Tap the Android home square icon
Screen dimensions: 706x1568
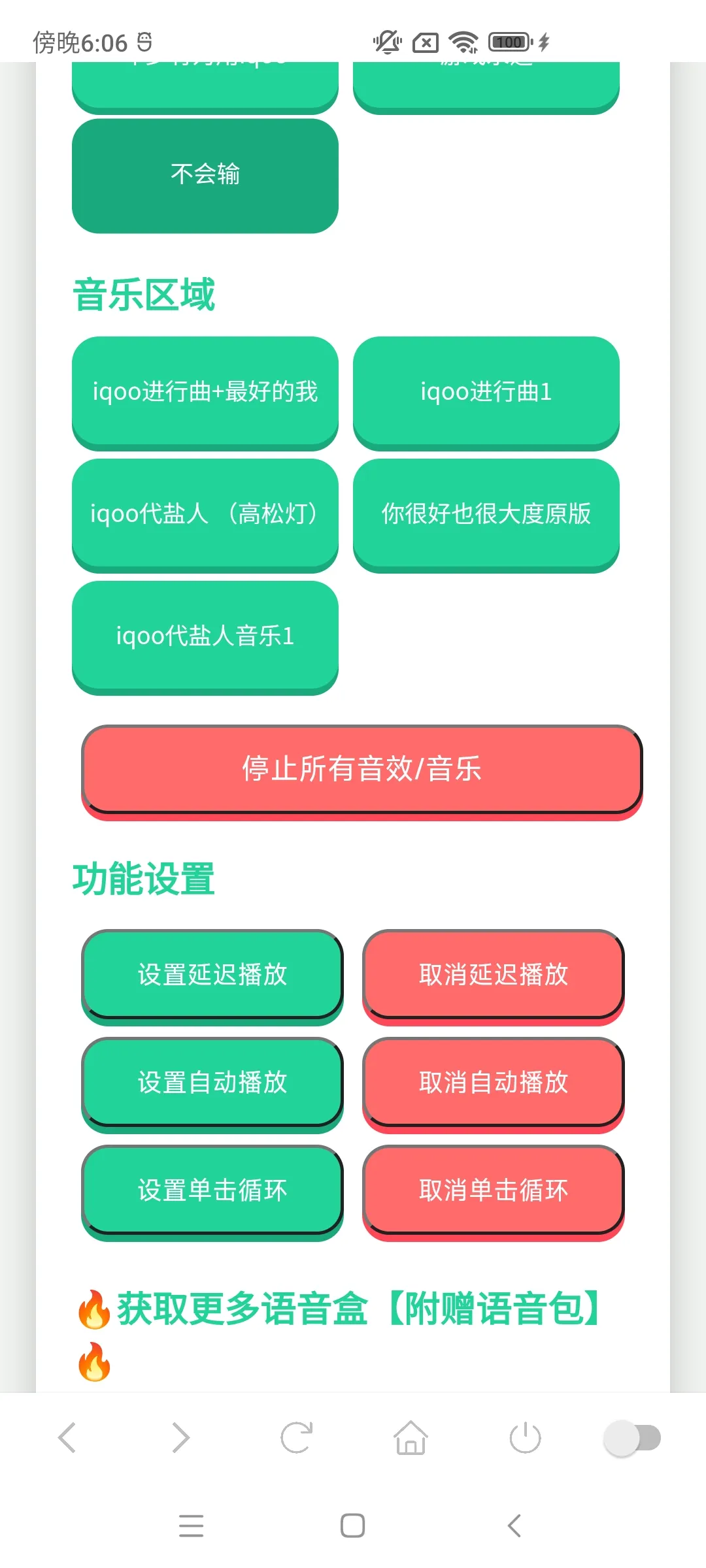(x=351, y=1526)
